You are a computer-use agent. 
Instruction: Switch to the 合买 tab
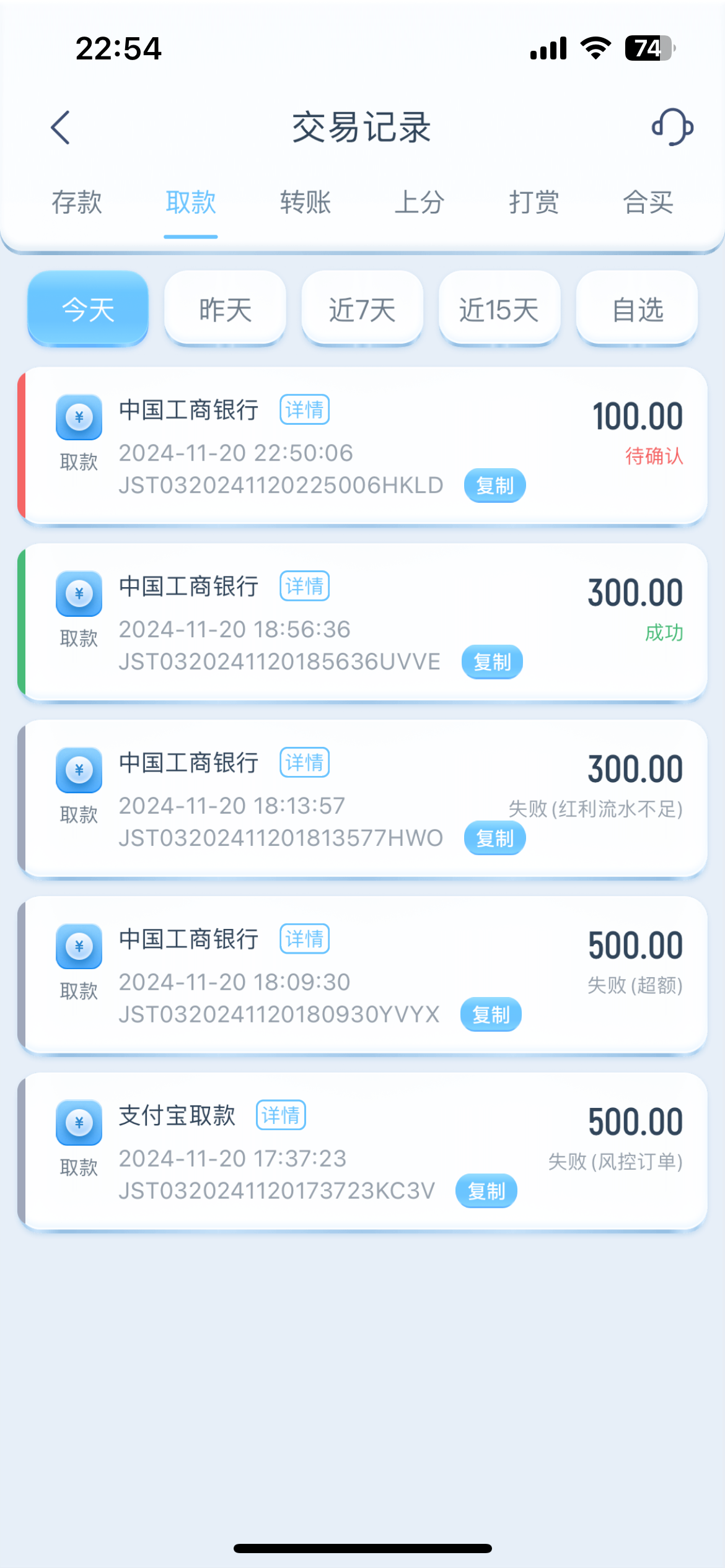click(648, 203)
